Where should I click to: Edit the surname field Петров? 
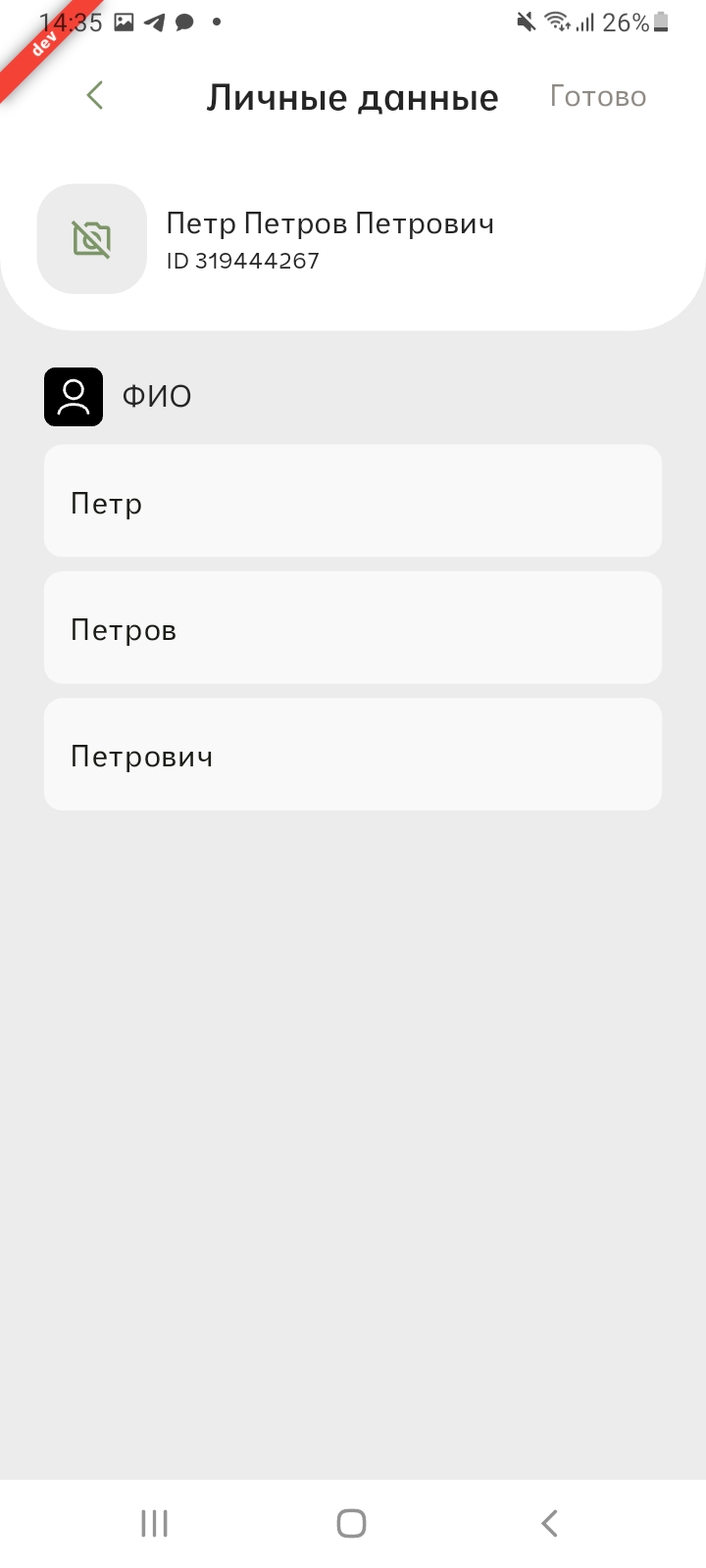pos(353,628)
